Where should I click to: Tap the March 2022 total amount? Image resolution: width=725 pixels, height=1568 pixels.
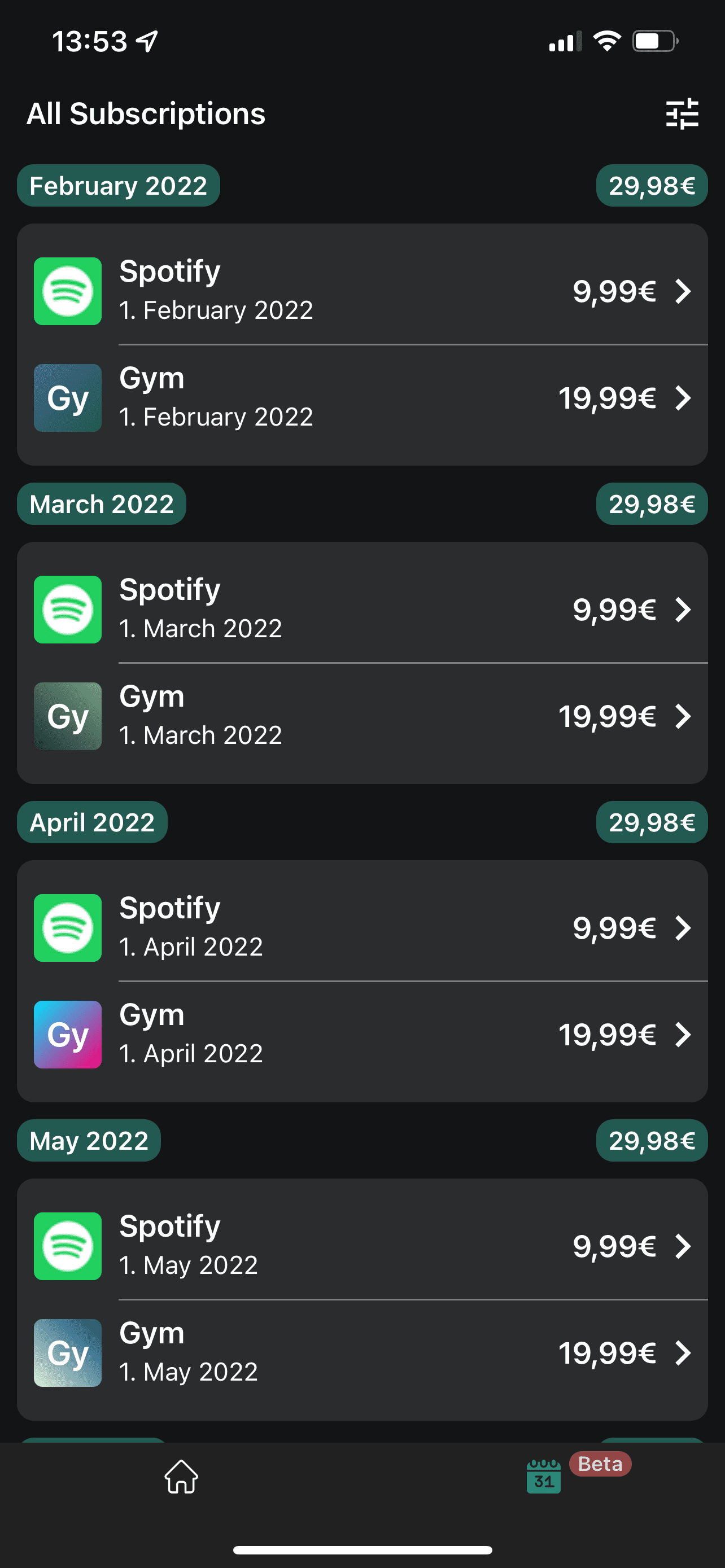pyautogui.click(x=650, y=503)
